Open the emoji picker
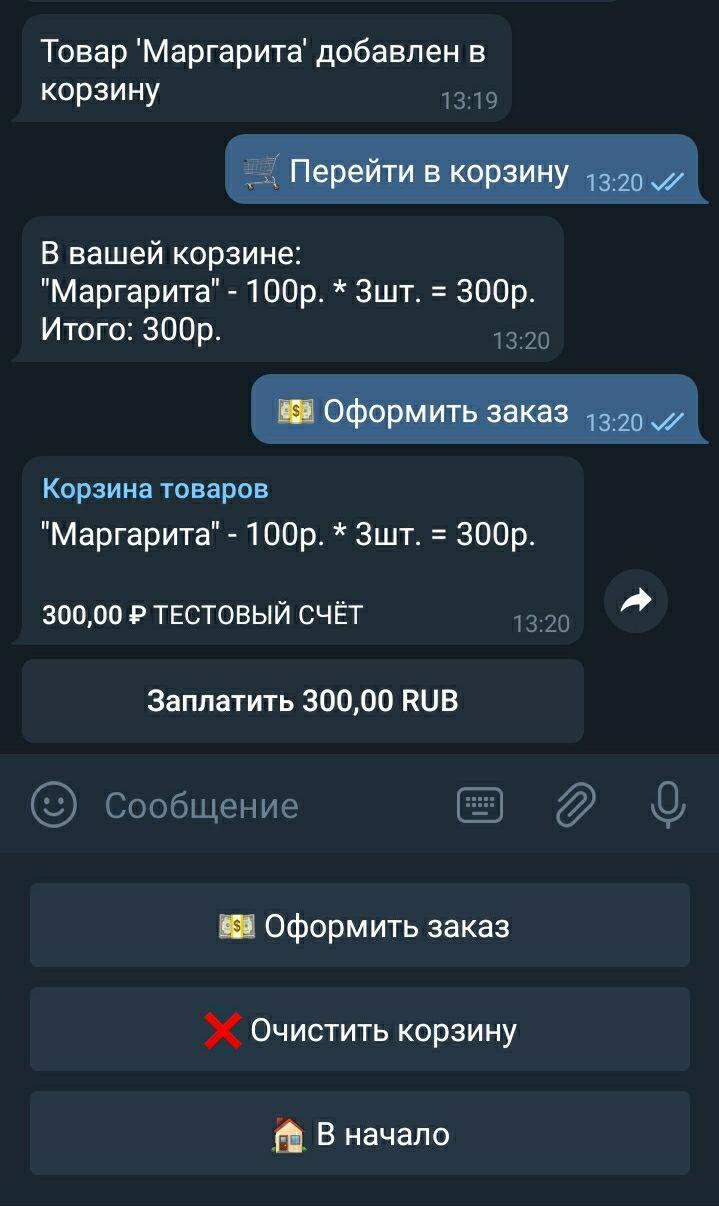Image resolution: width=719 pixels, height=1206 pixels. click(54, 805)
